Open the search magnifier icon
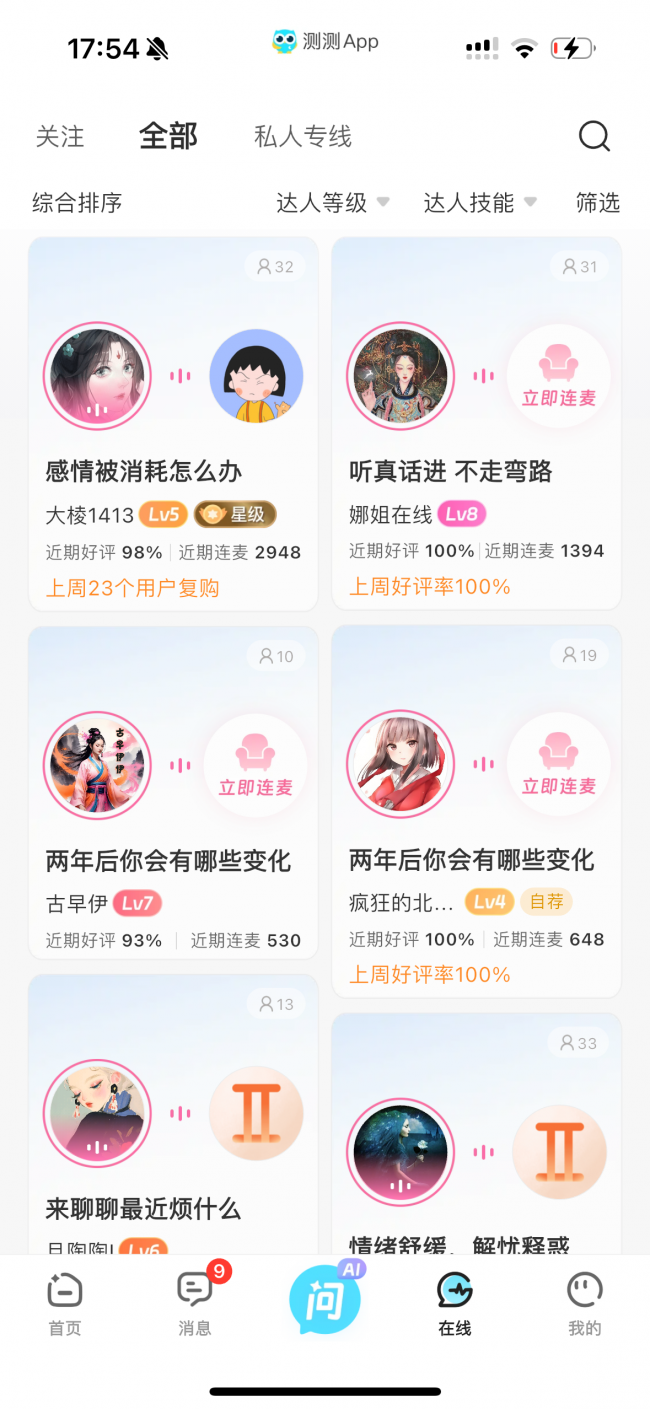Image resolution: width=650 pixels, height=1409 pixels. point(594,136)
